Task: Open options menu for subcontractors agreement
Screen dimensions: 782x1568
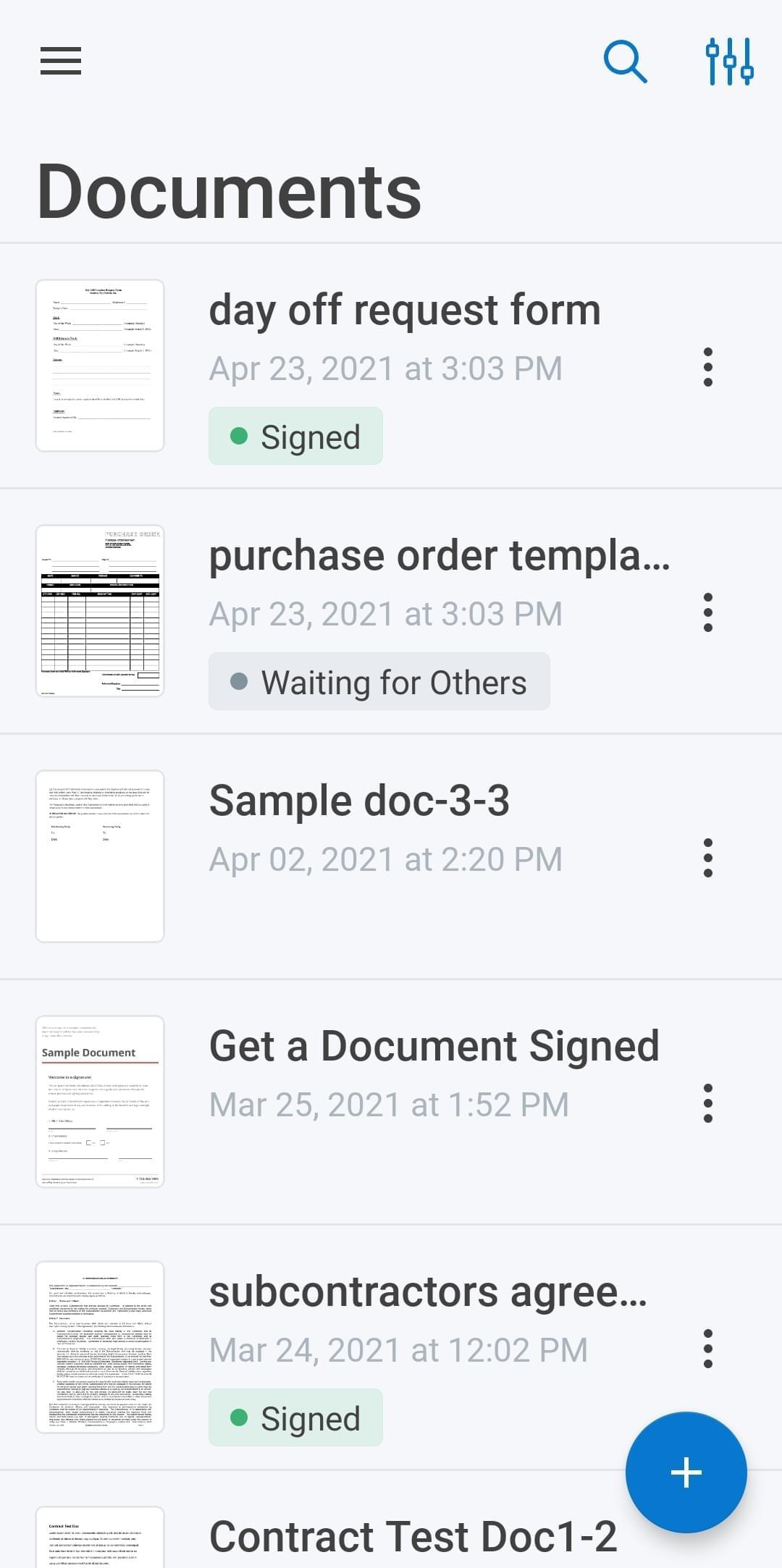Action: (708, 1349)
